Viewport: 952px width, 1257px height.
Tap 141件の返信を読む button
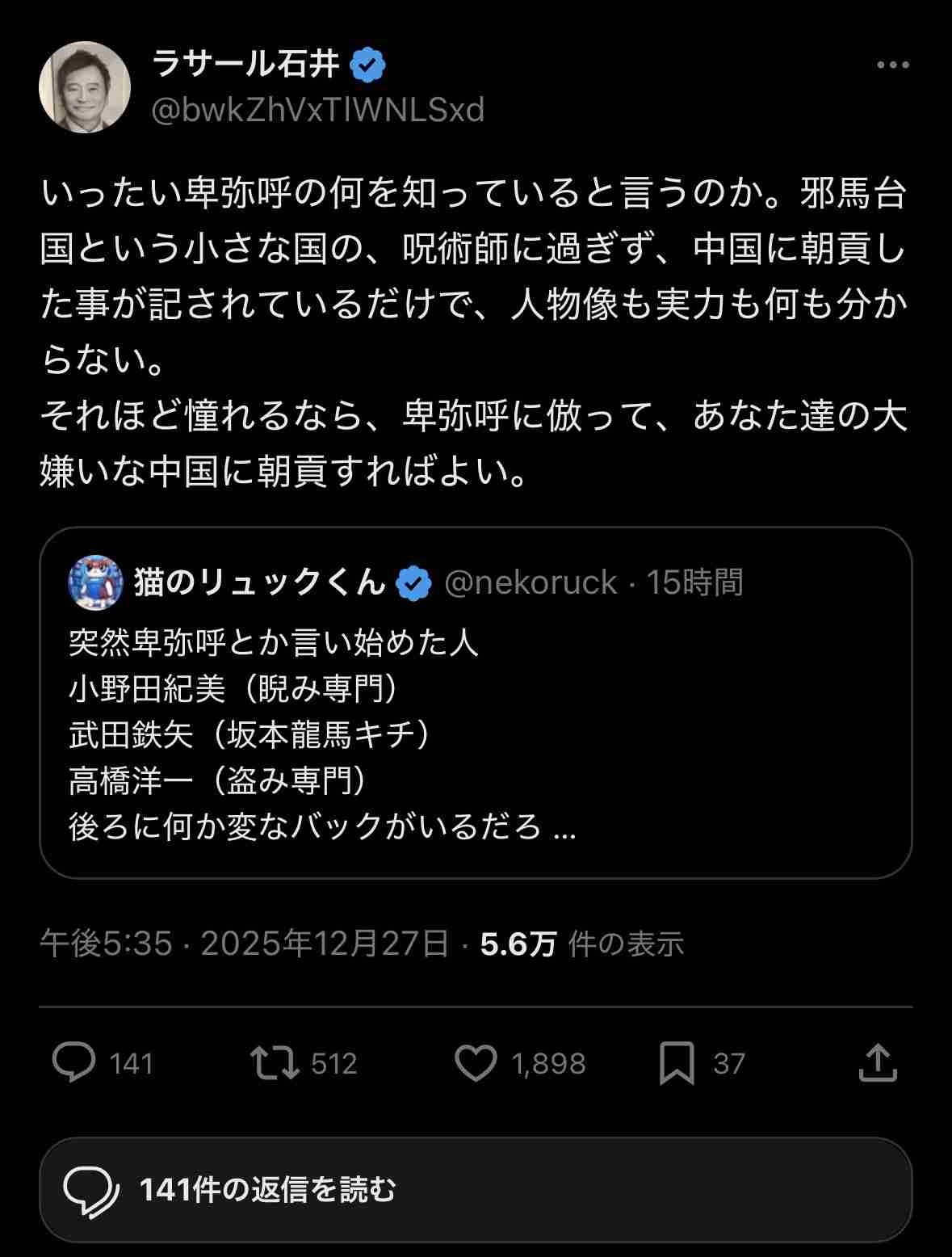tap(476, 1189)
